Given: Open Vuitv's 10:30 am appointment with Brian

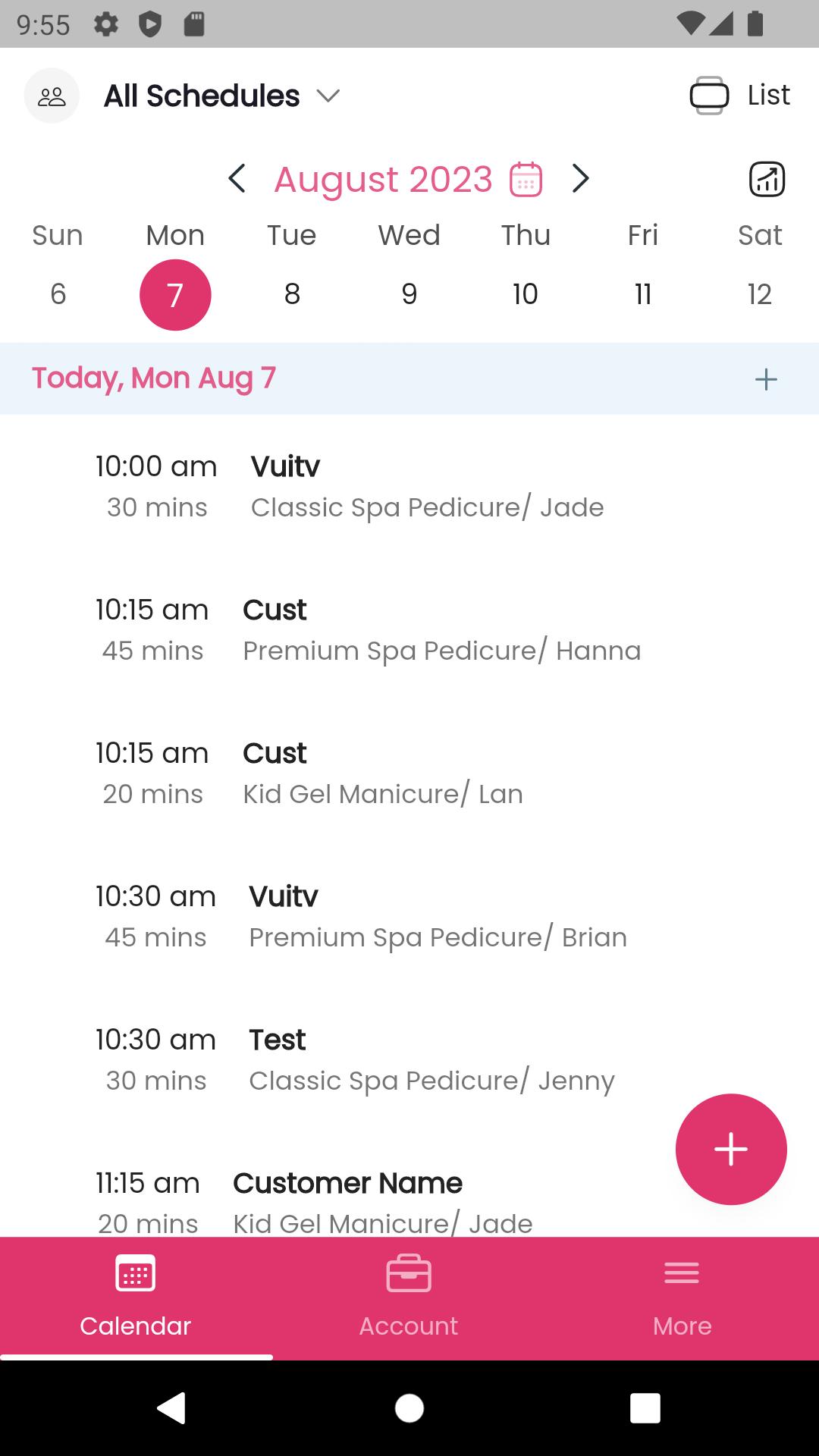Looking at the screenshot, I should (x=409, y=917).
